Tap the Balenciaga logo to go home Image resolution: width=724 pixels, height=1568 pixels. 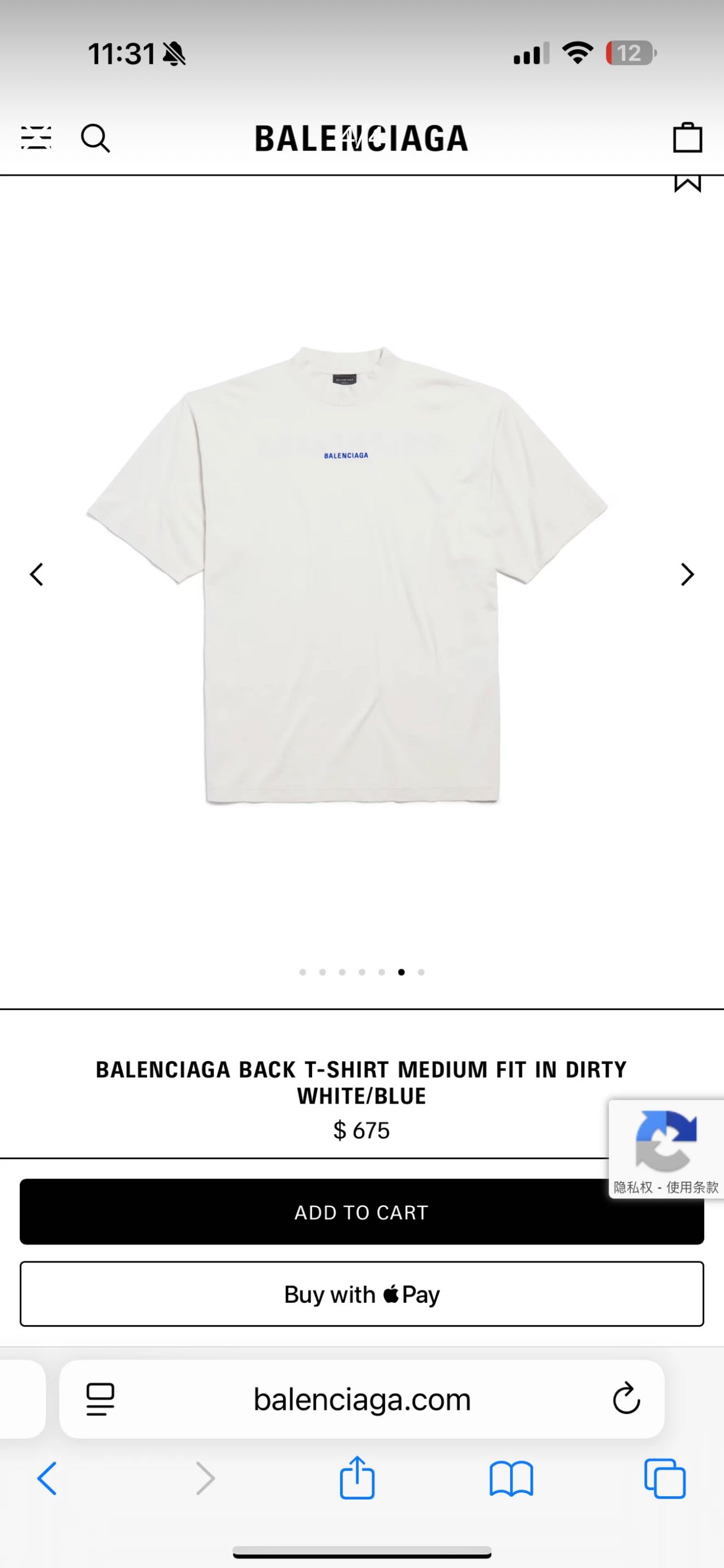pyautogui.click(x=361, y=138)
